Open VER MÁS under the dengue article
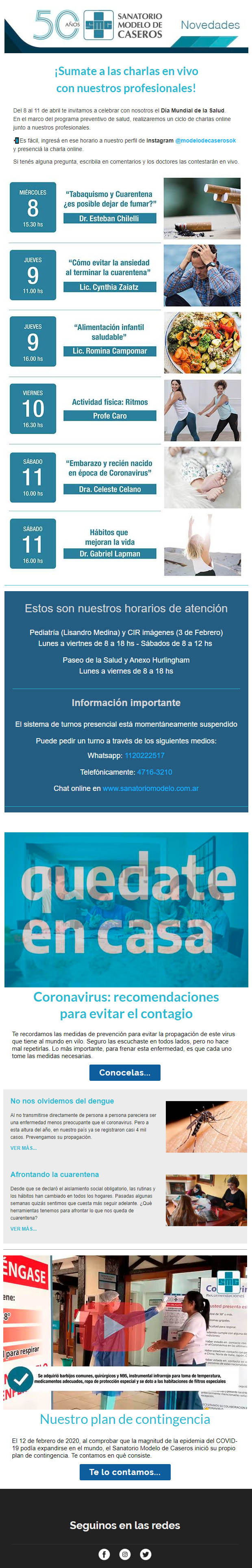This screenshot has height=1568, width=252. pyautogui.click(x=23, y=1148)
